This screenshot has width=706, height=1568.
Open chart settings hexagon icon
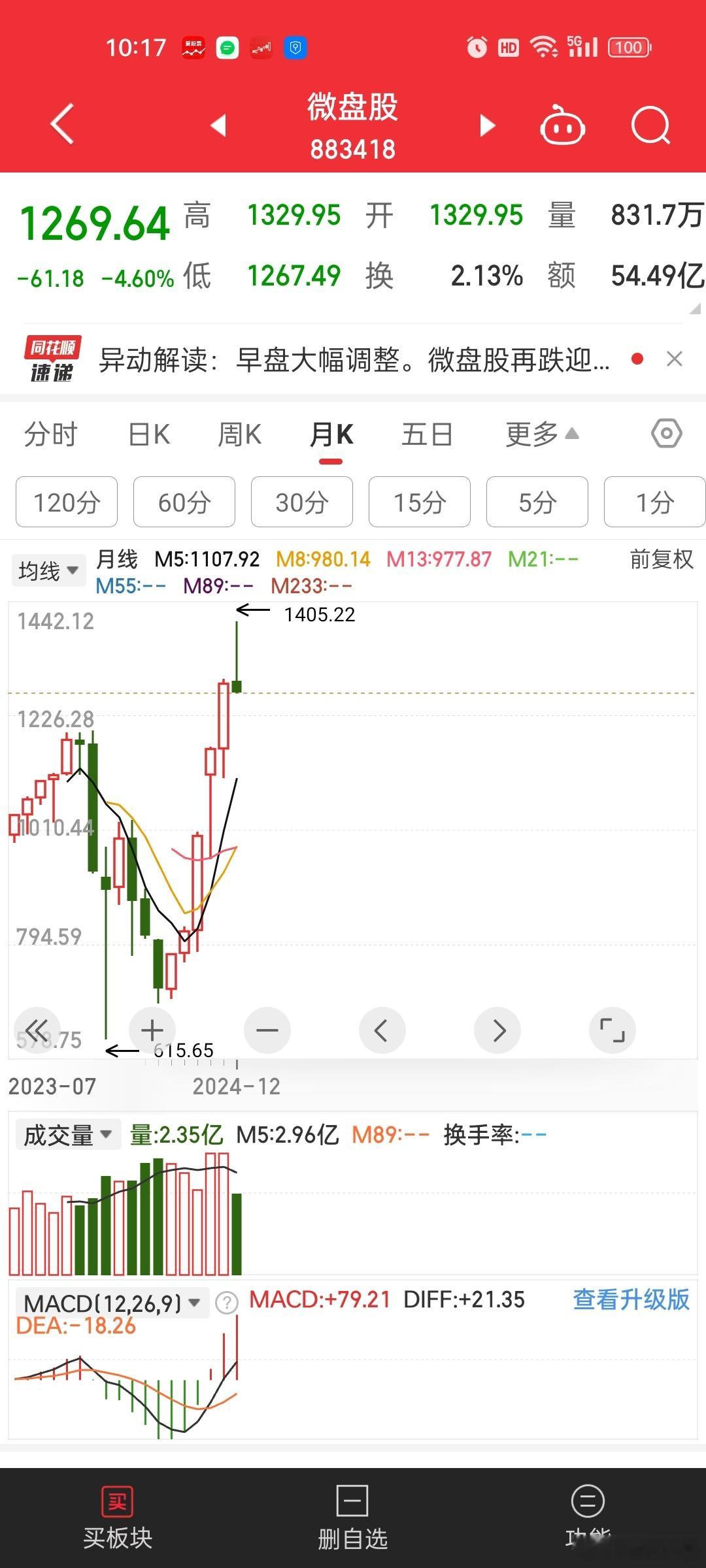coord(667,433)
